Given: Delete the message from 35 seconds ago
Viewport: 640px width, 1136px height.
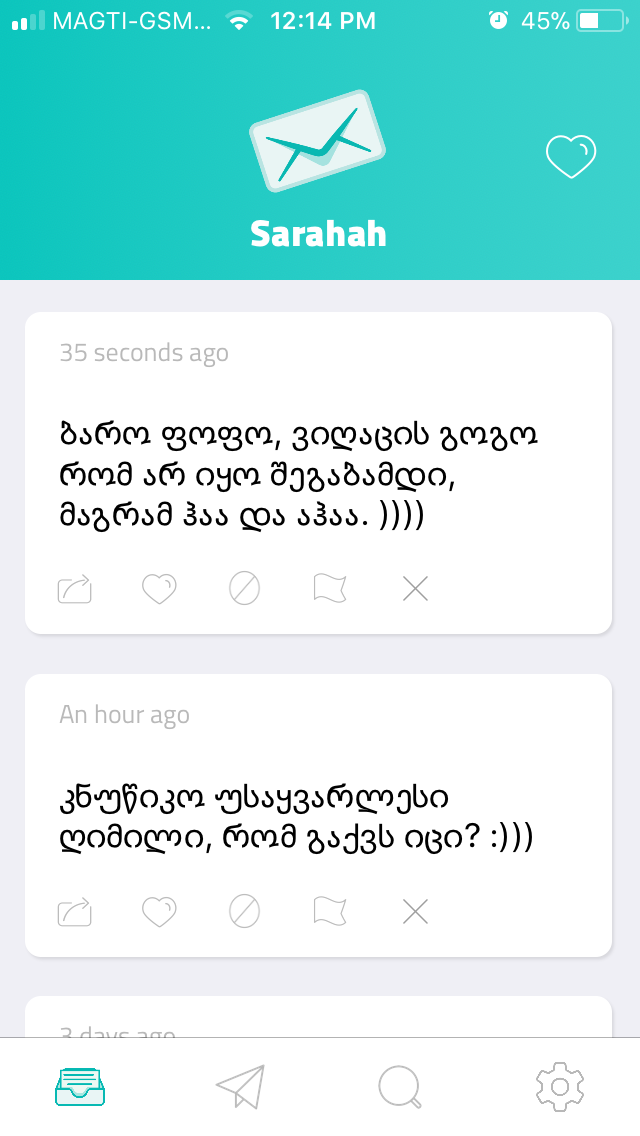Looking at the screenshot, I should (x=415, y=589).
